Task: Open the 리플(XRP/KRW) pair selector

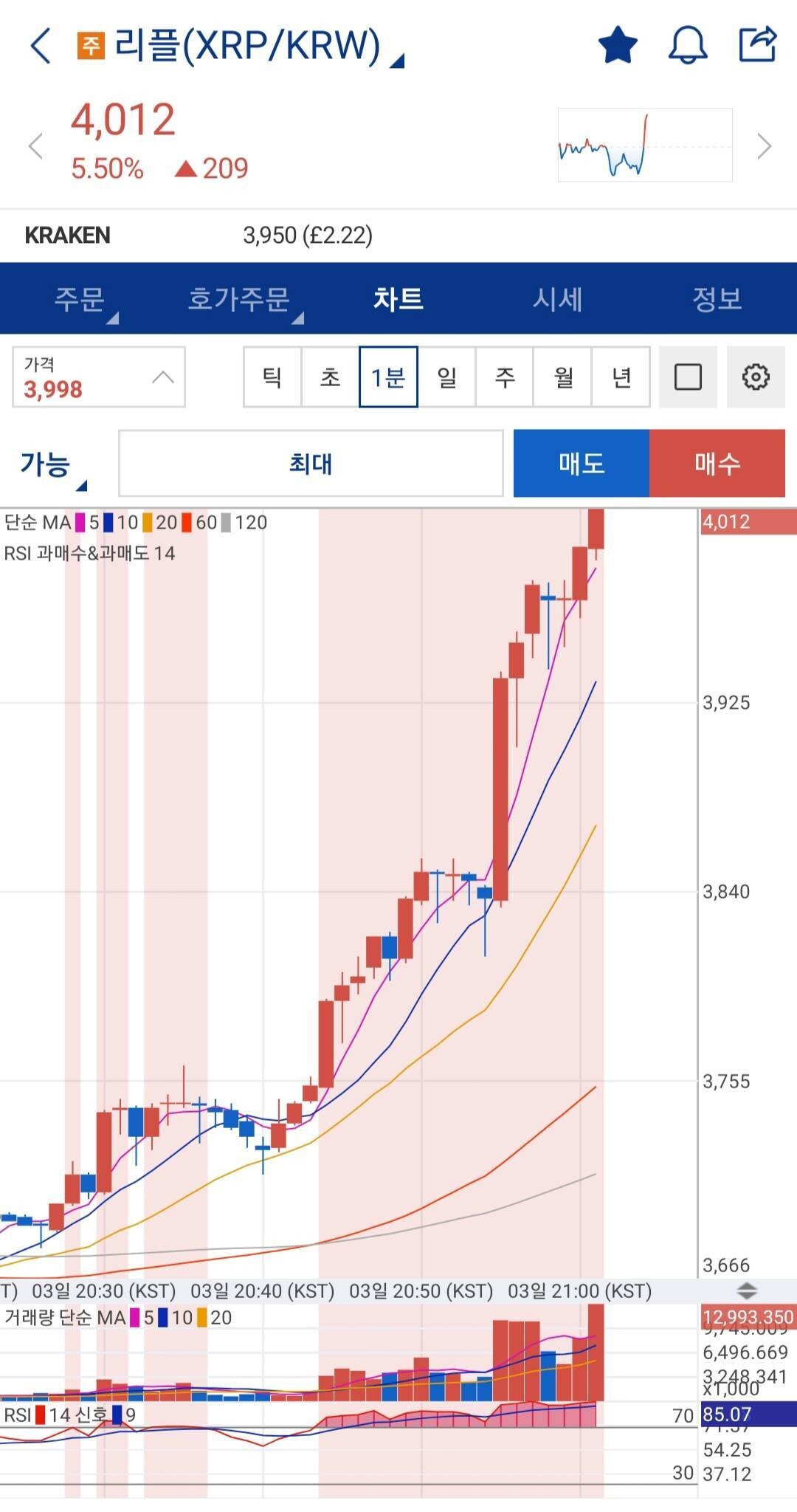Action: point(247,46)
